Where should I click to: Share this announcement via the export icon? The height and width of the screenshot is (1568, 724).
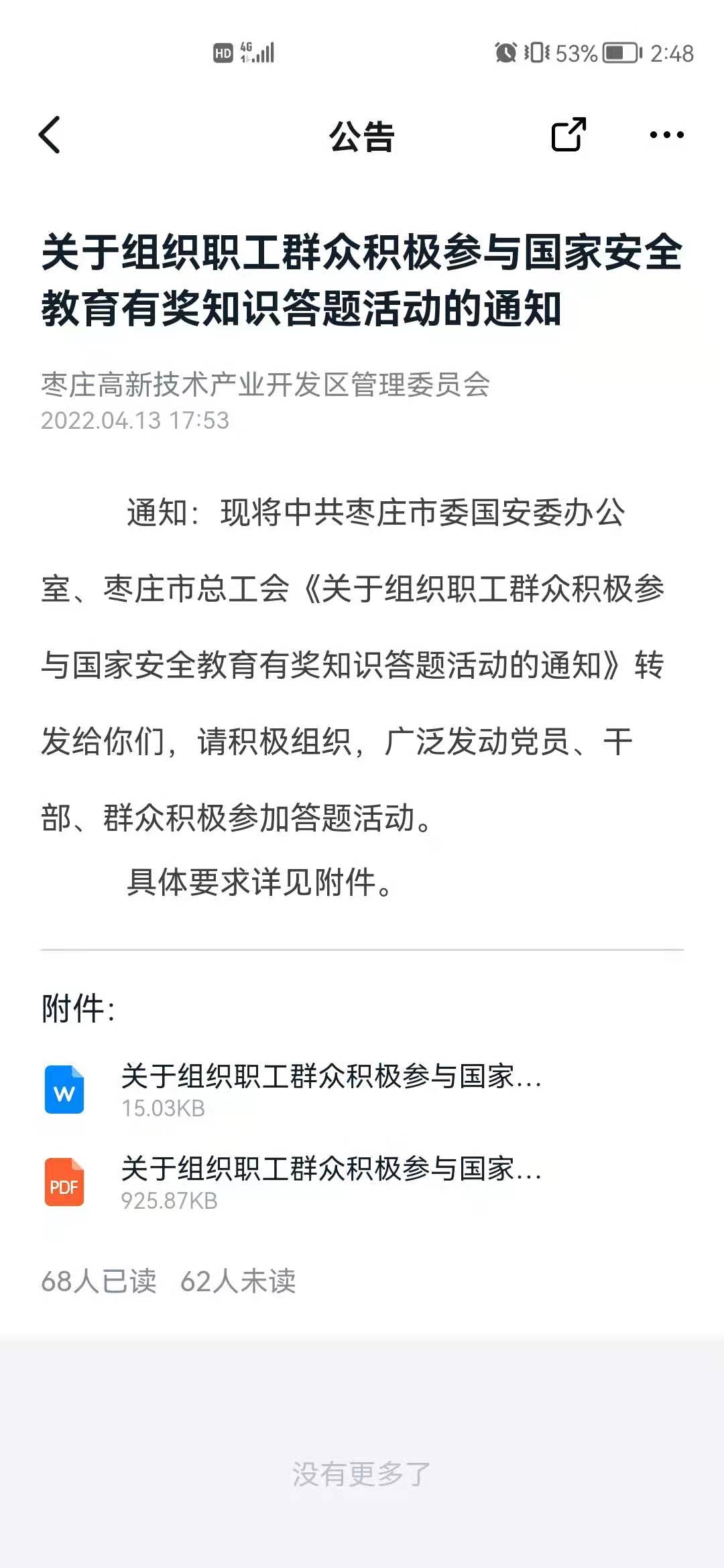568,134
